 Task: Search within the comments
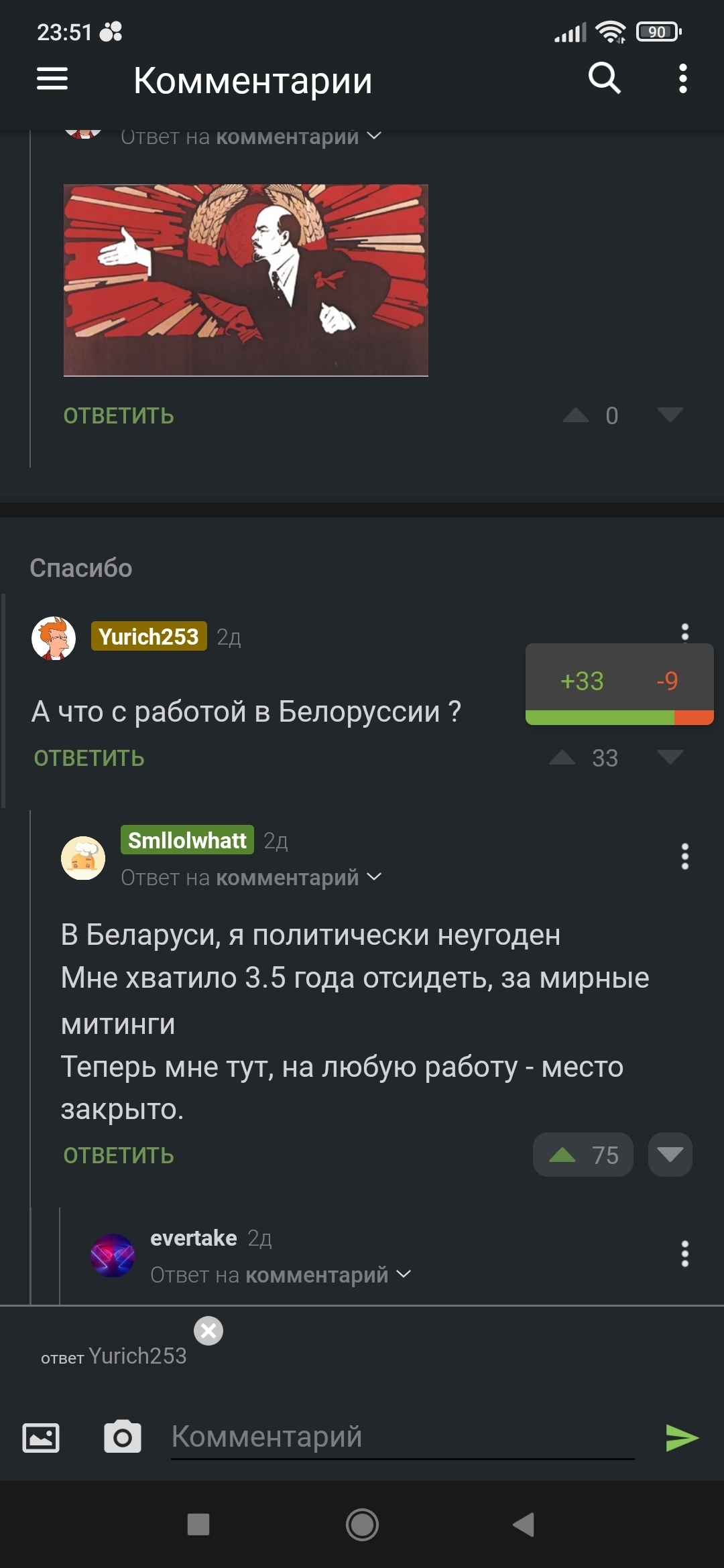click(x=604, y=78)
